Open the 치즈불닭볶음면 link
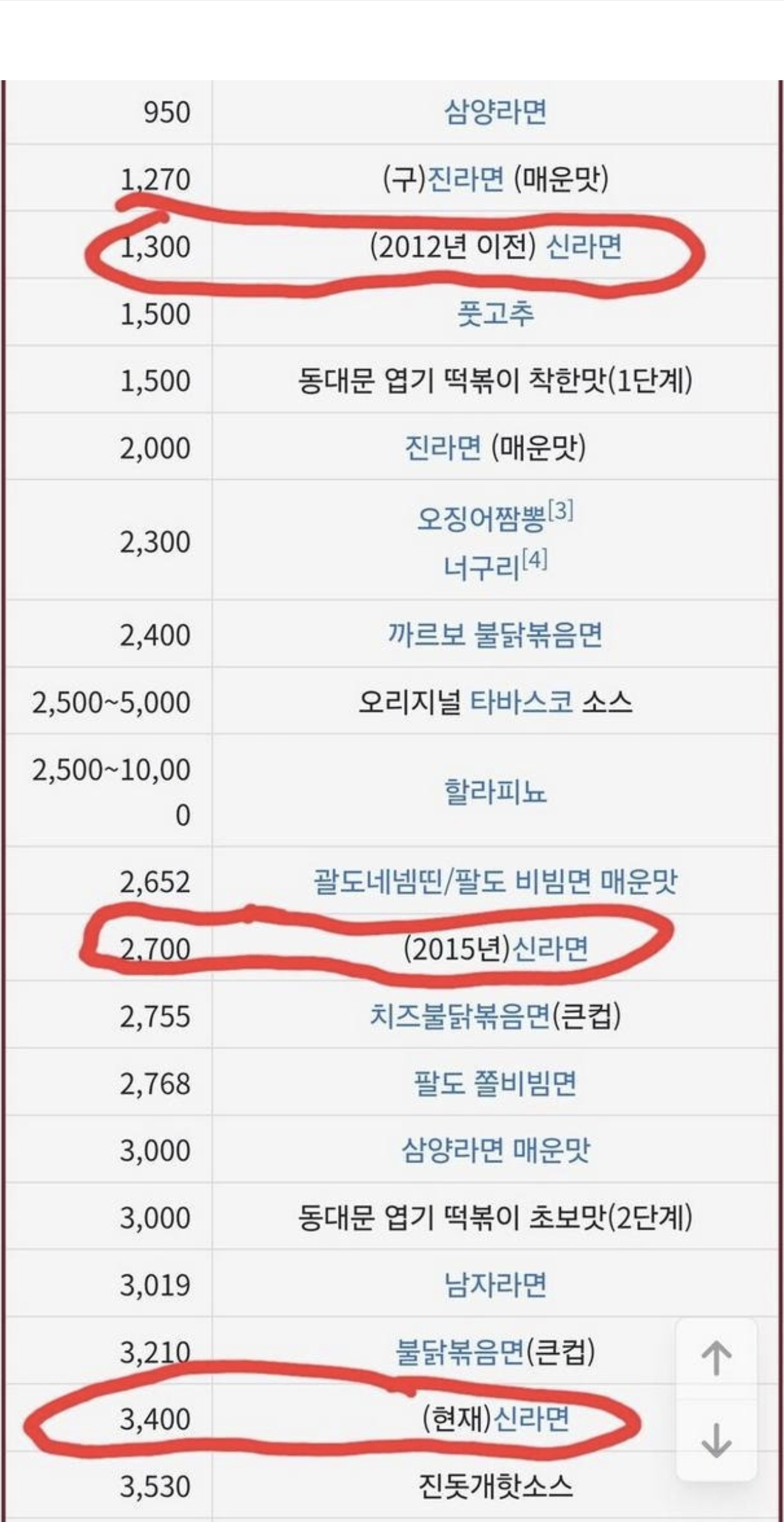This screenshot has width=784, height=1522. coord(459,1017)
